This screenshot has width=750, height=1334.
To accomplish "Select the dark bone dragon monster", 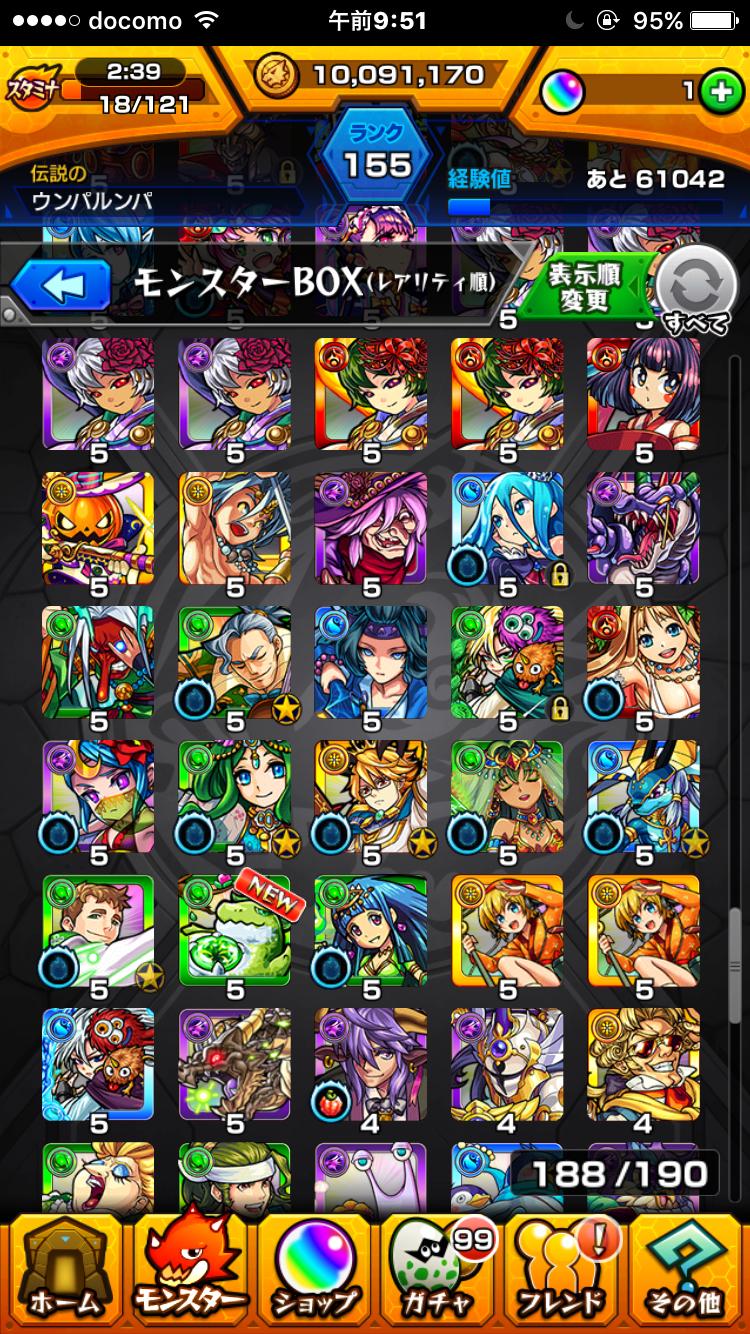I will pos(234,1064).
